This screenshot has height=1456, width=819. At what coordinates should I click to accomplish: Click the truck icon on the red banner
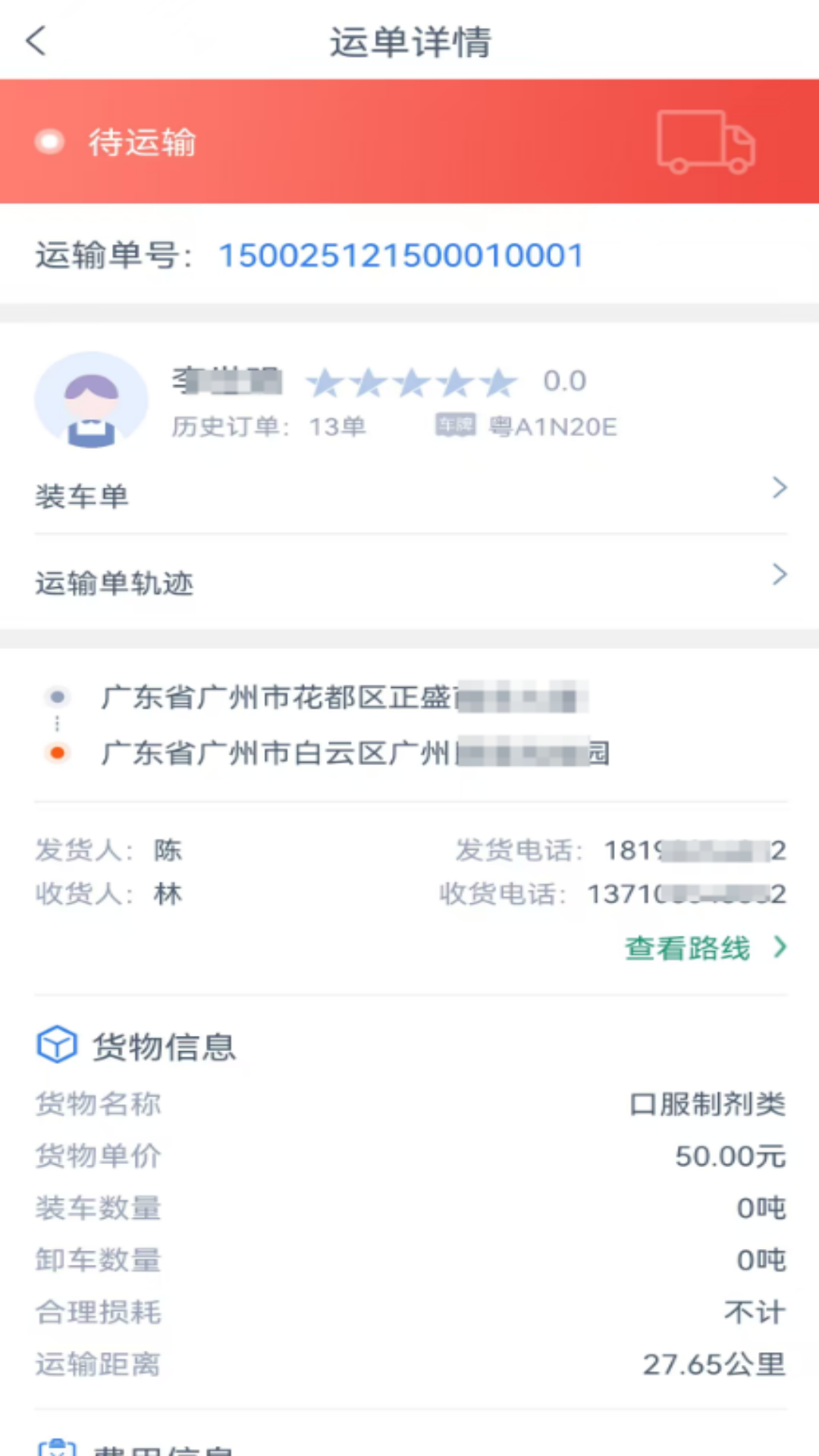[704, 143]
